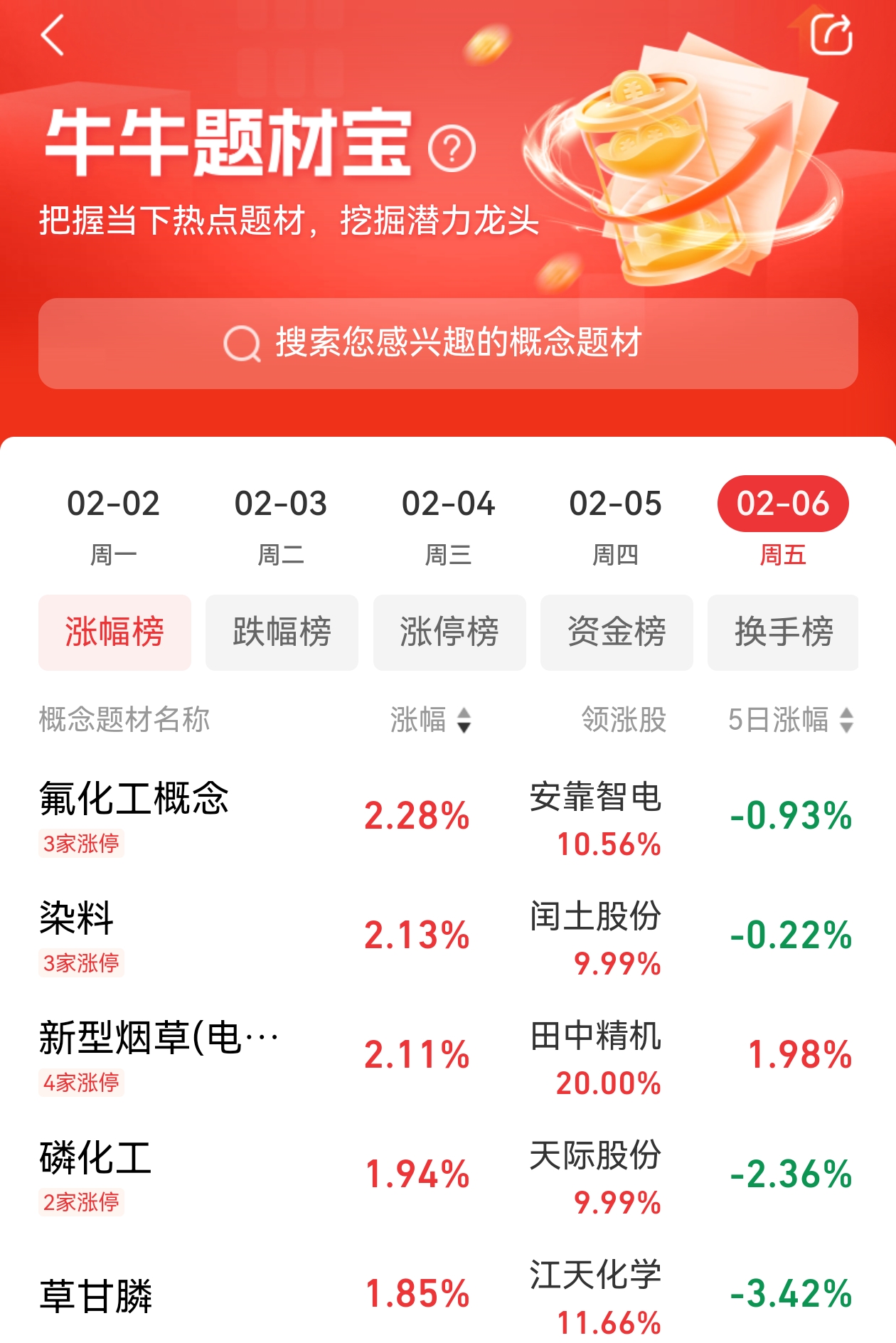Share this page
896x1343 pixels.
click(x=831, y=35)
